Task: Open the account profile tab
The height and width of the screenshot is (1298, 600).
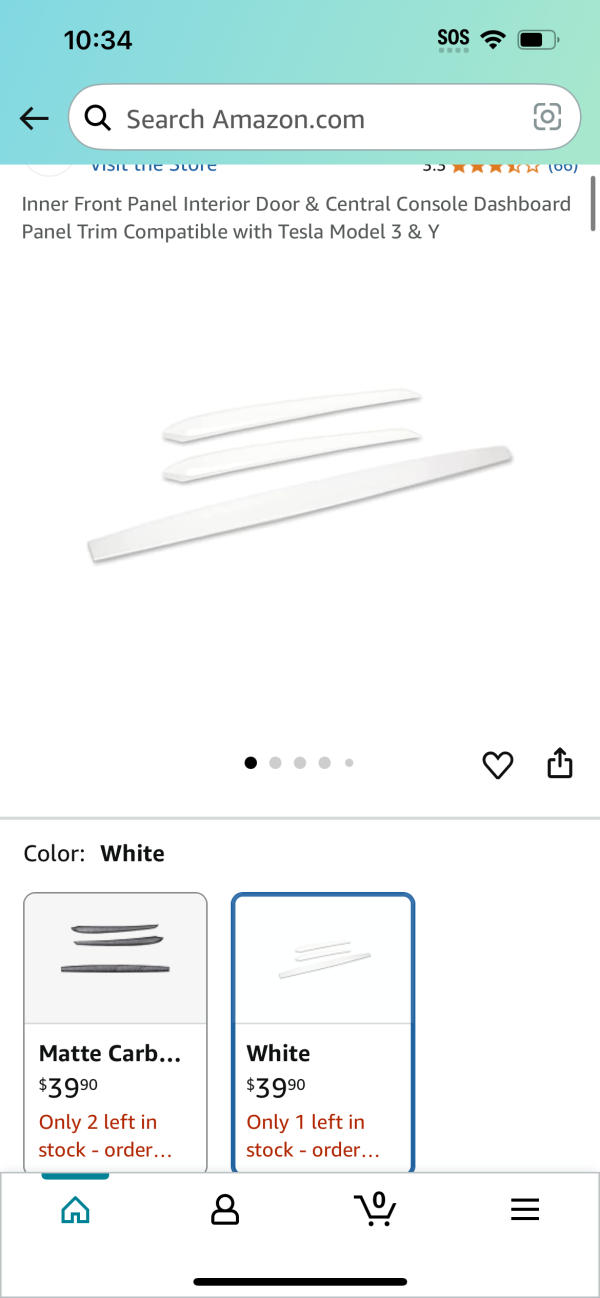Action: 225,1210
